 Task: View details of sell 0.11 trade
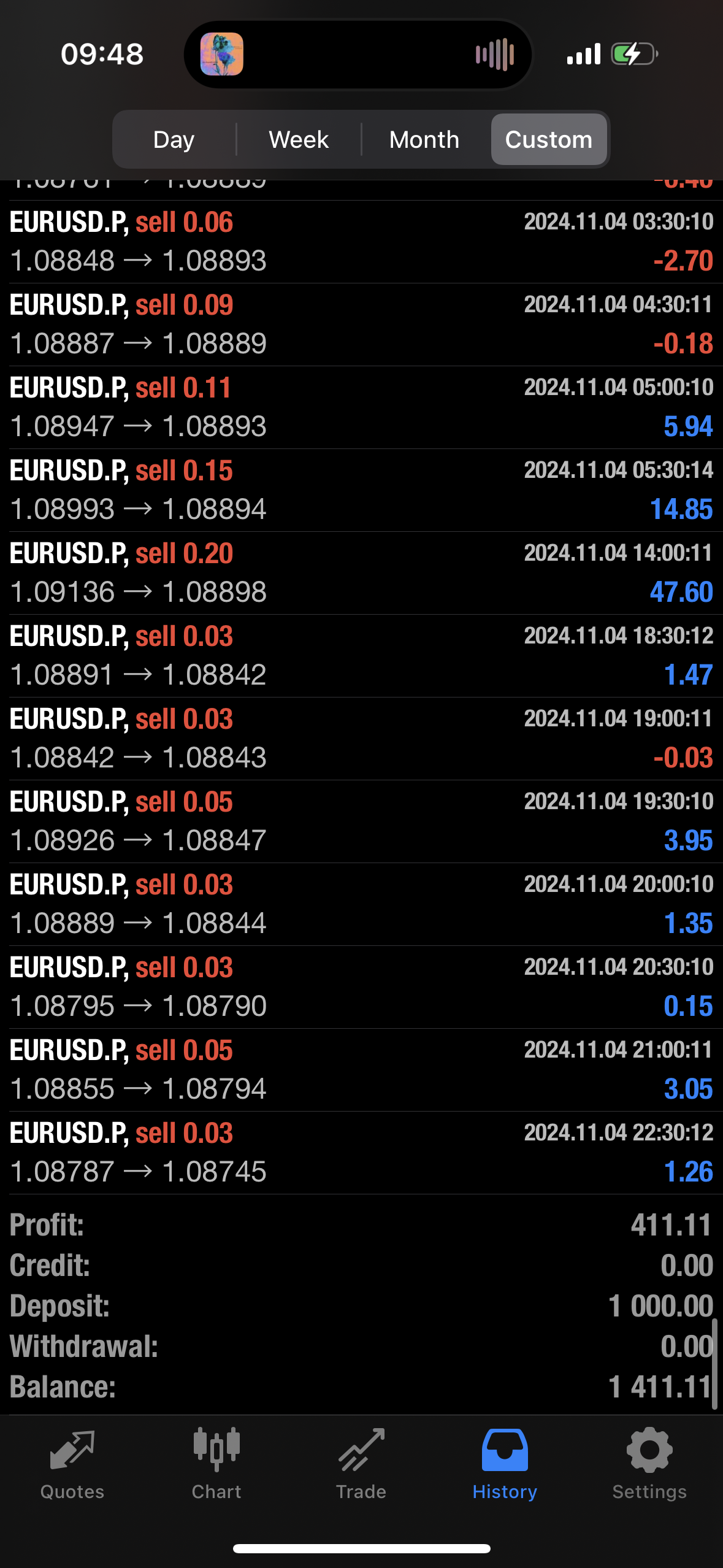(361, 407)
